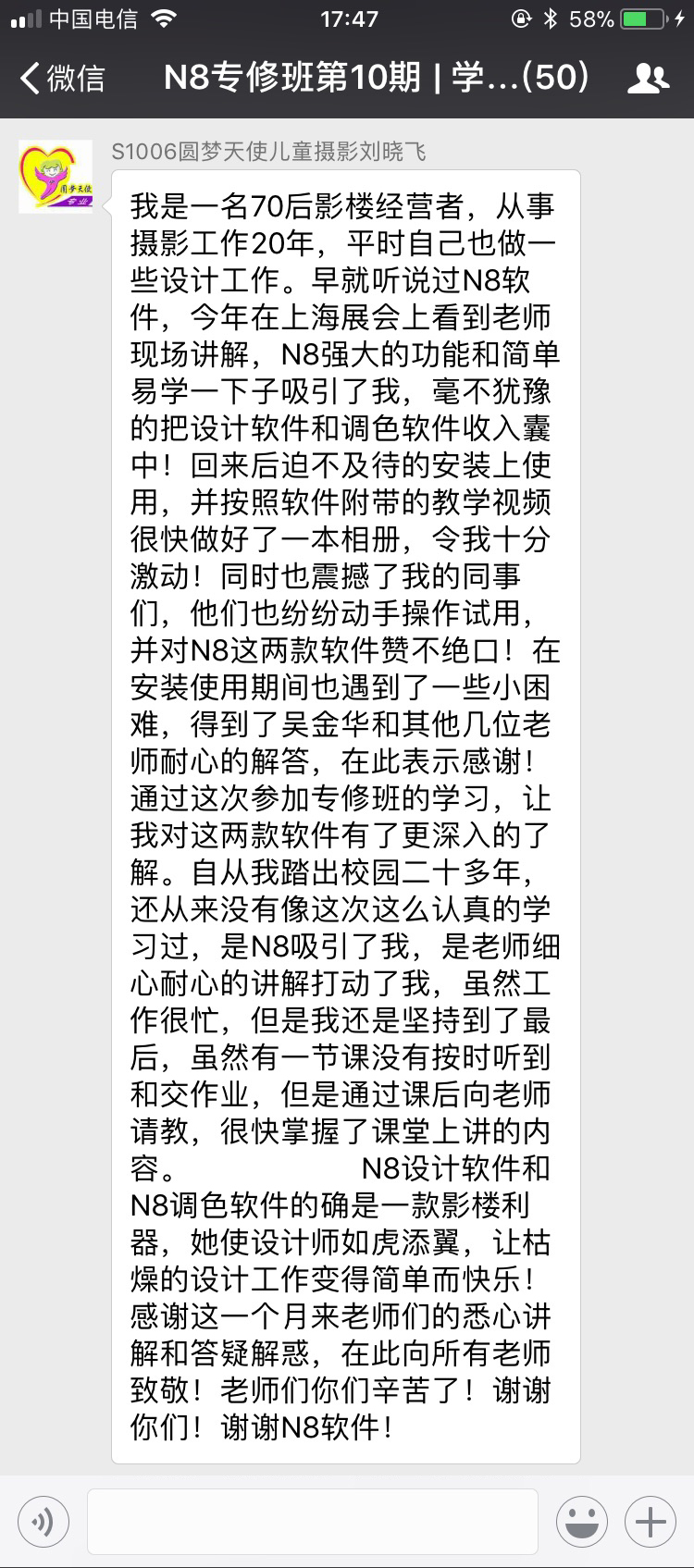Tap the message text input field
This screenshot has width=694, height=1568.
pyautogui.click(x=313, y=1521)
